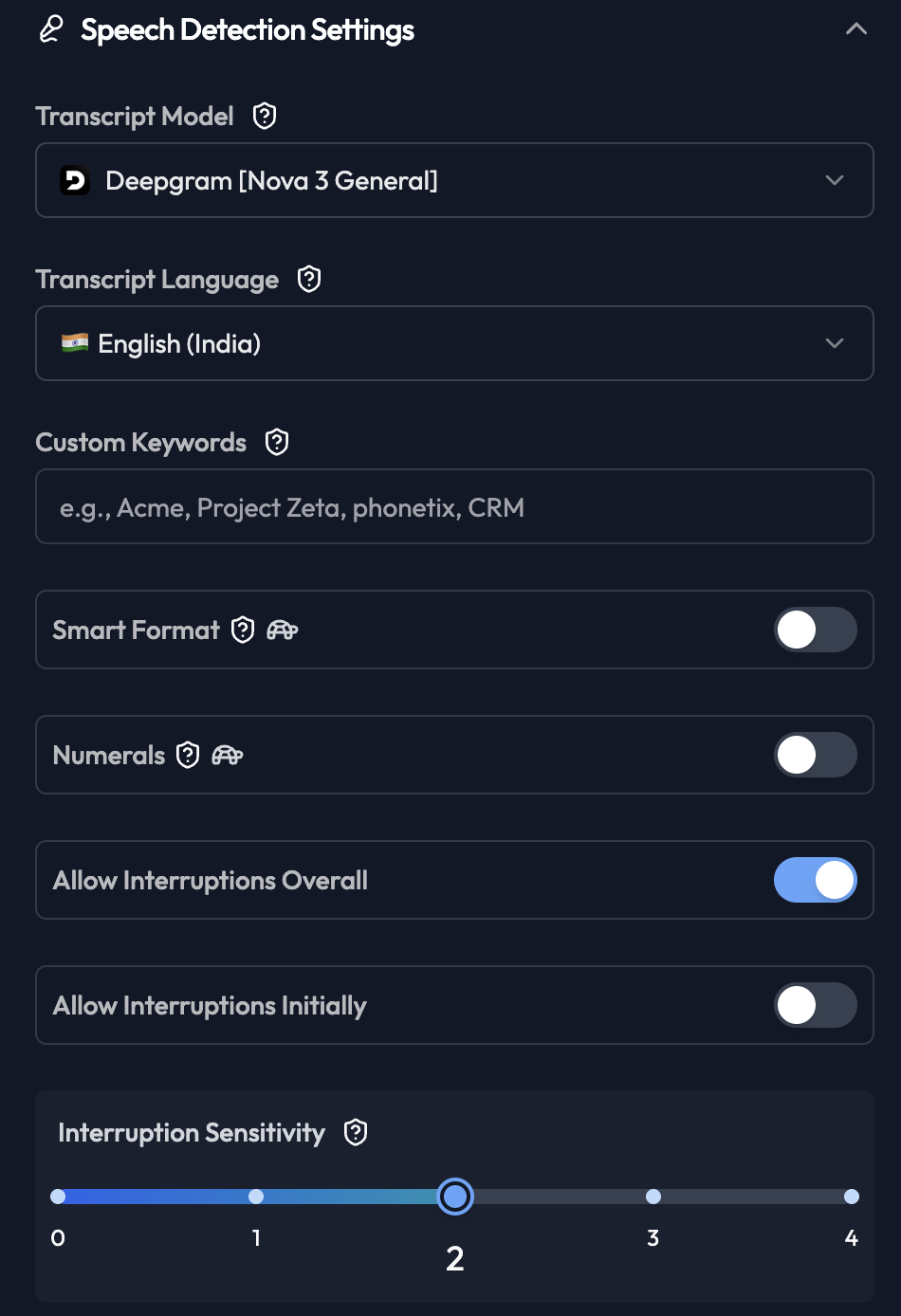Viewport: 901px width, 1316px height.
Task: Show help for Smart Format
Action: (x=243, y=630)
